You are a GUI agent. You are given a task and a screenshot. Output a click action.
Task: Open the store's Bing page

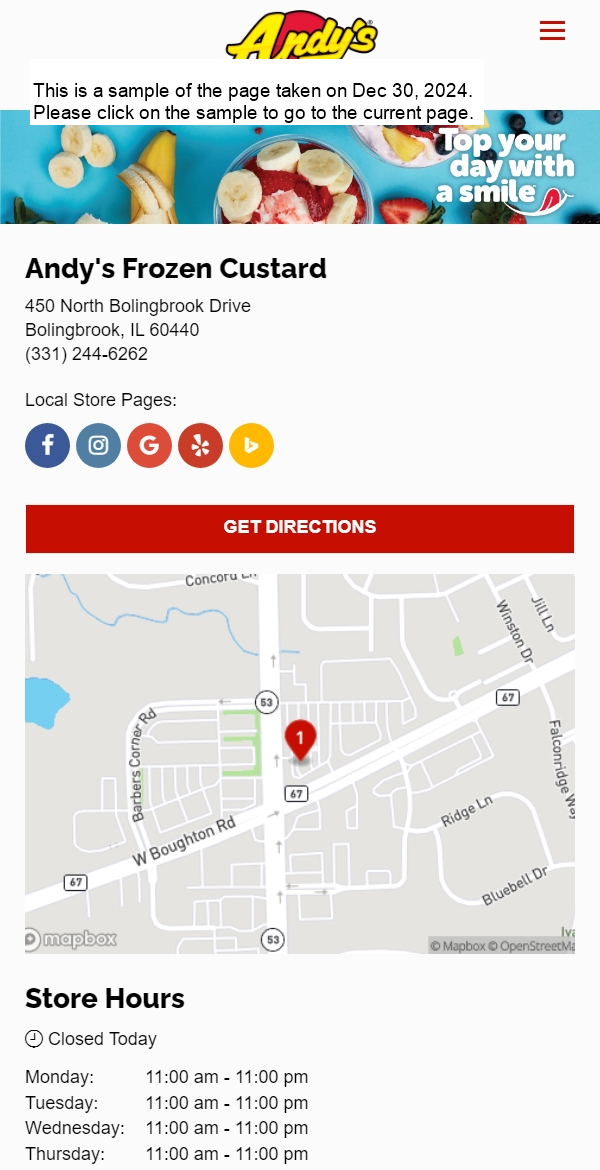[x=251, y=446]
